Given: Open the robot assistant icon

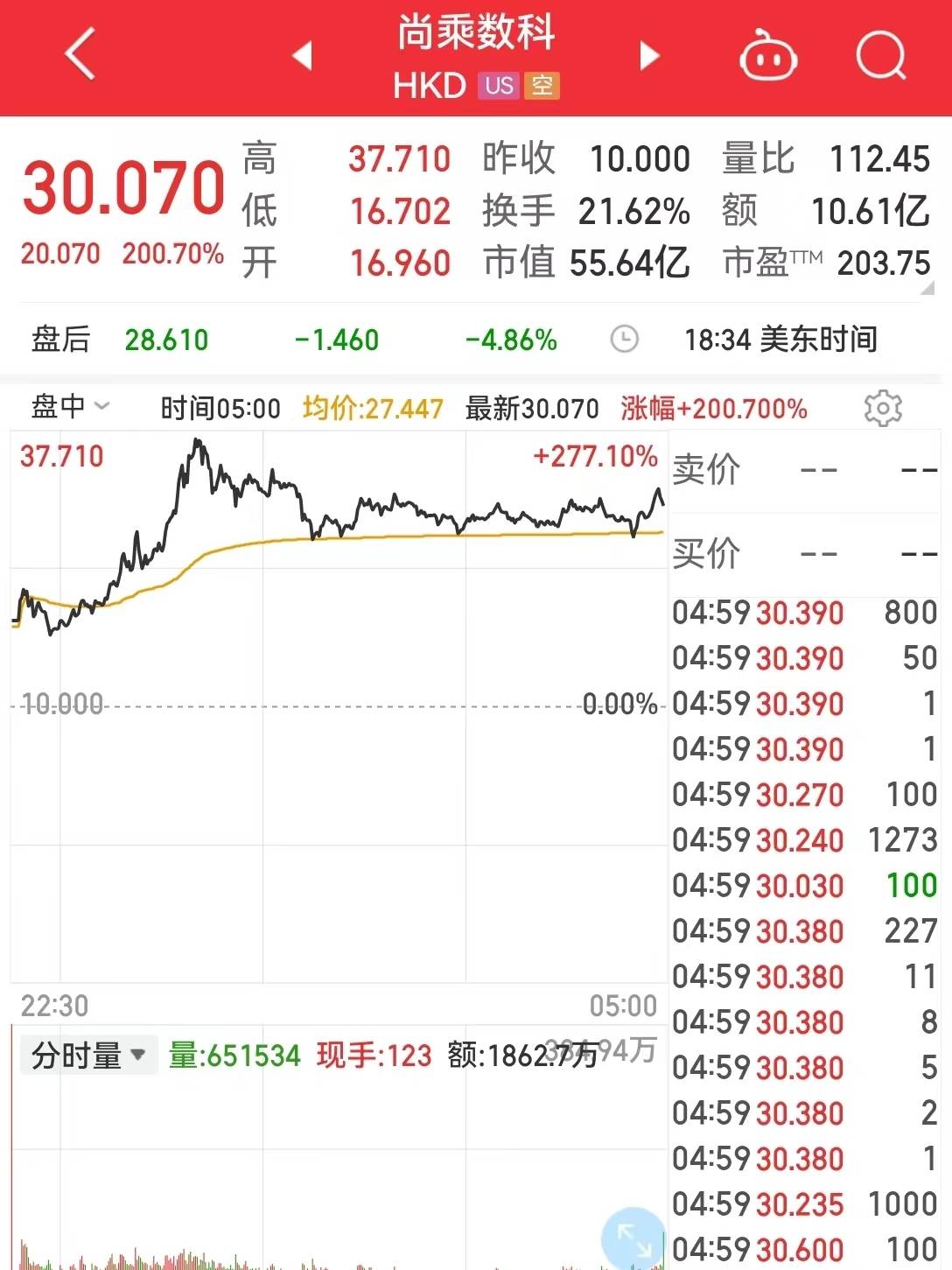Looking at the screenshot, I should (x=767, y=56).
